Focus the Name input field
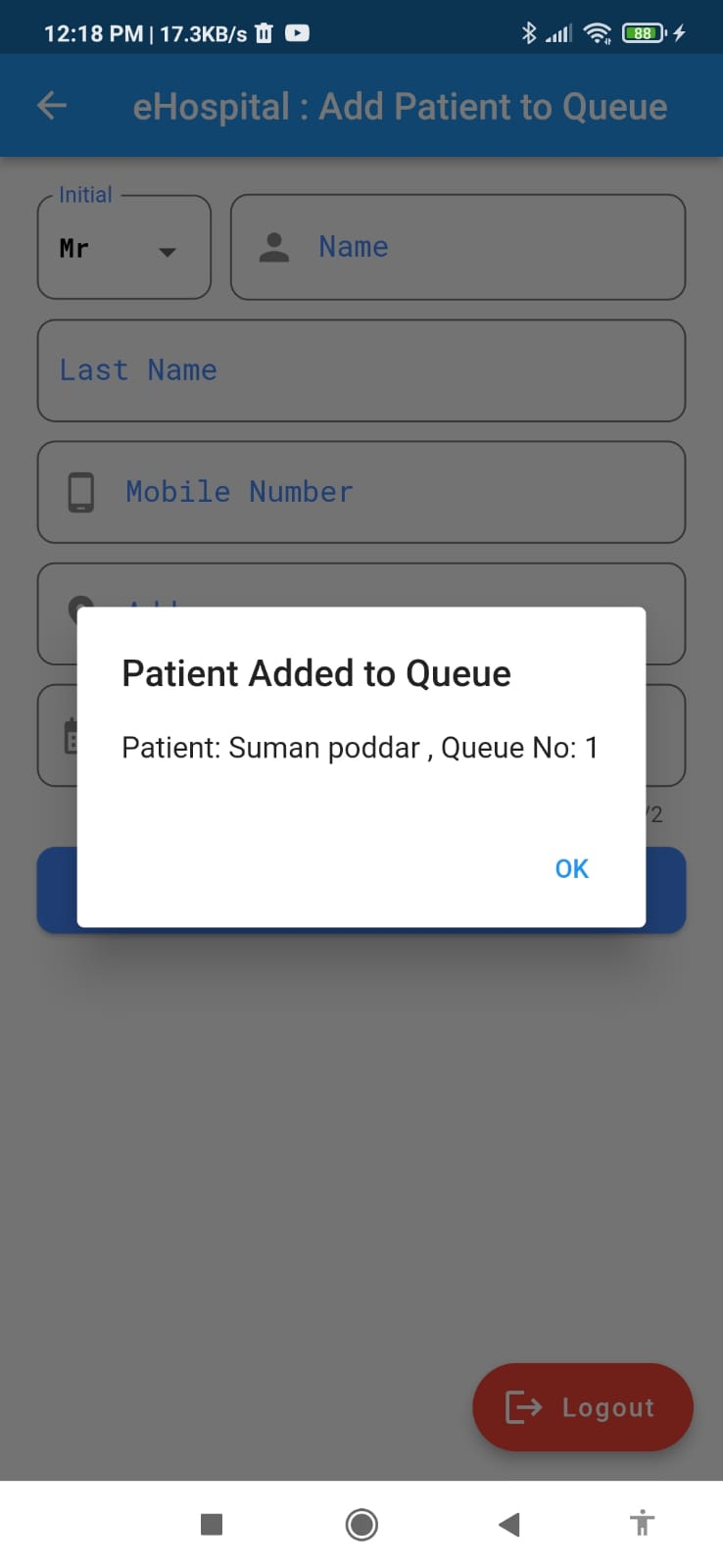Screen dimensions: 723x1568 pyautogui.click(x=458, y=247)
